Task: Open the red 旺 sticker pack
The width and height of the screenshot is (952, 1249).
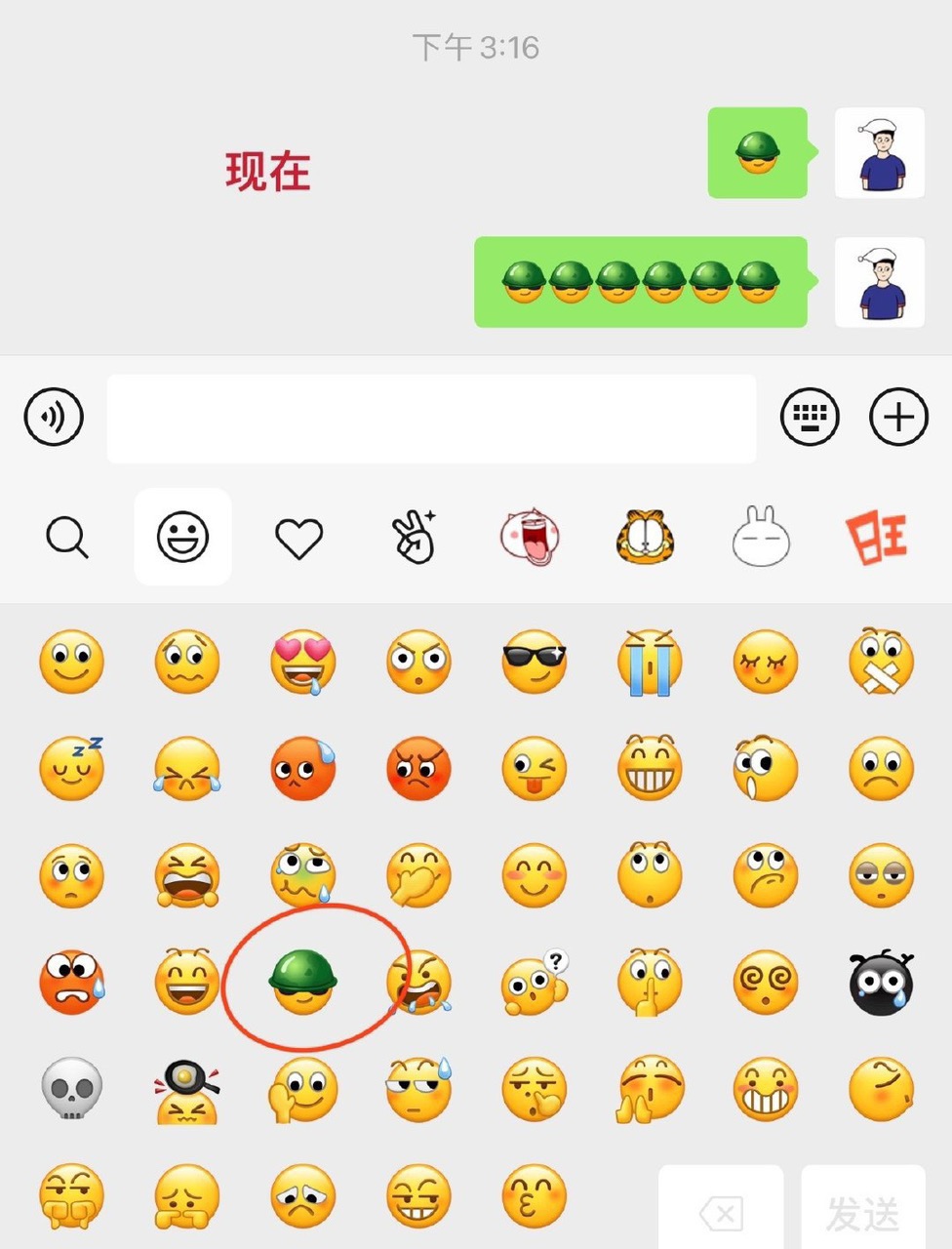Action: tap(876, 538)
